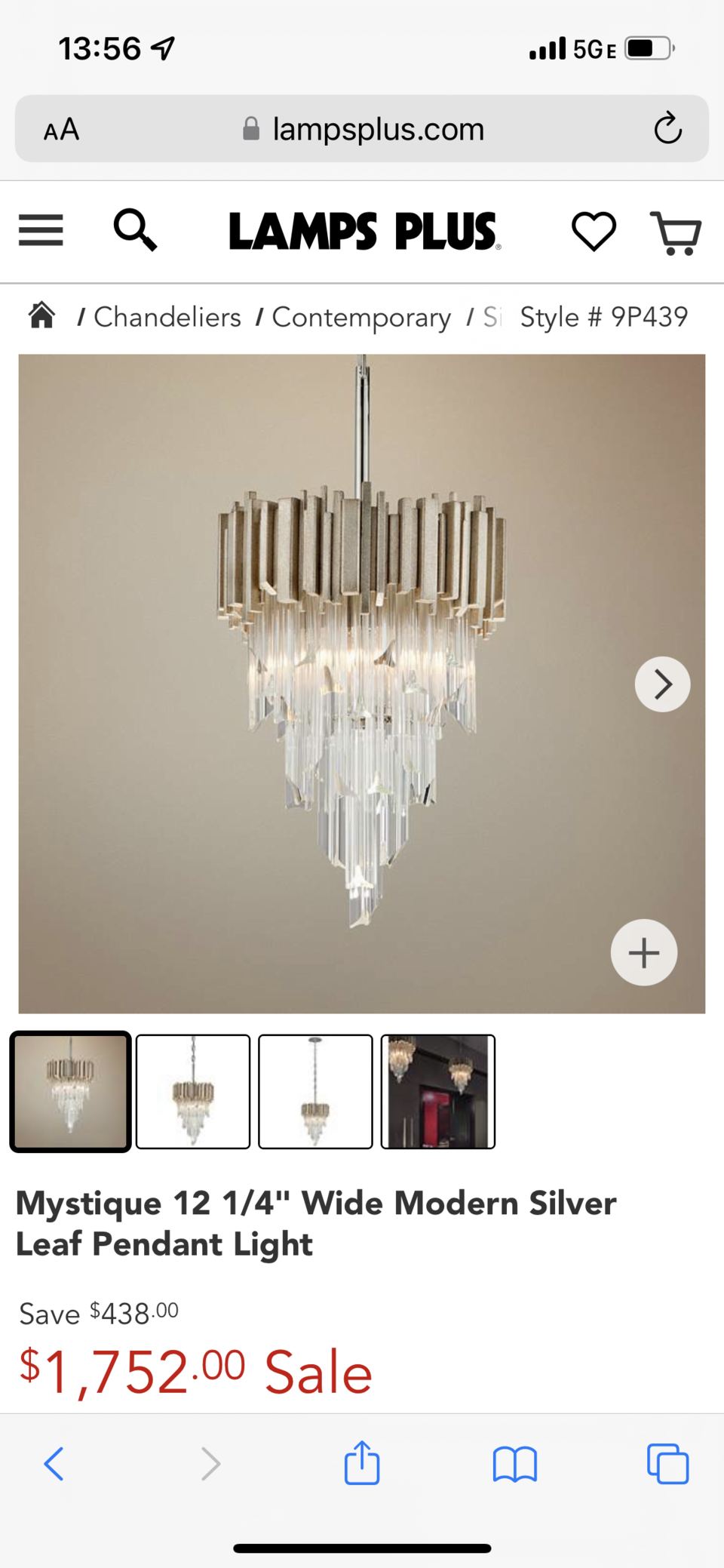Open the site search
724x1568 pixels.
pos(135,230)
